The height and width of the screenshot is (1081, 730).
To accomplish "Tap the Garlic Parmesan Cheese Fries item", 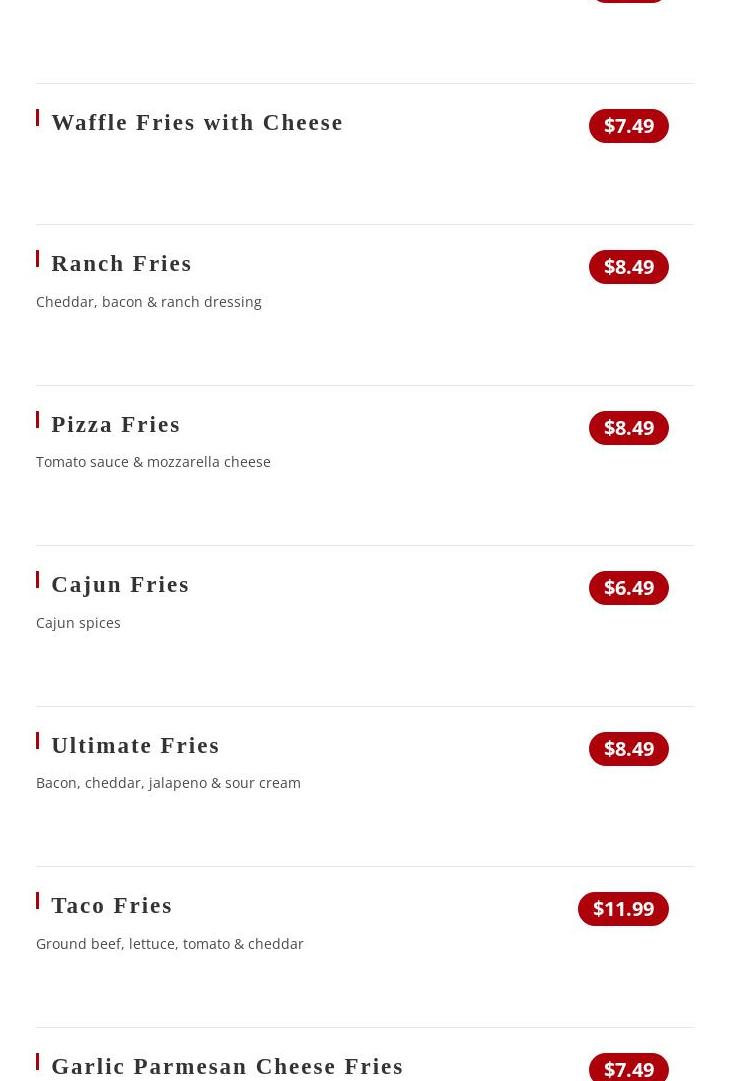I will pos(227,1066).
